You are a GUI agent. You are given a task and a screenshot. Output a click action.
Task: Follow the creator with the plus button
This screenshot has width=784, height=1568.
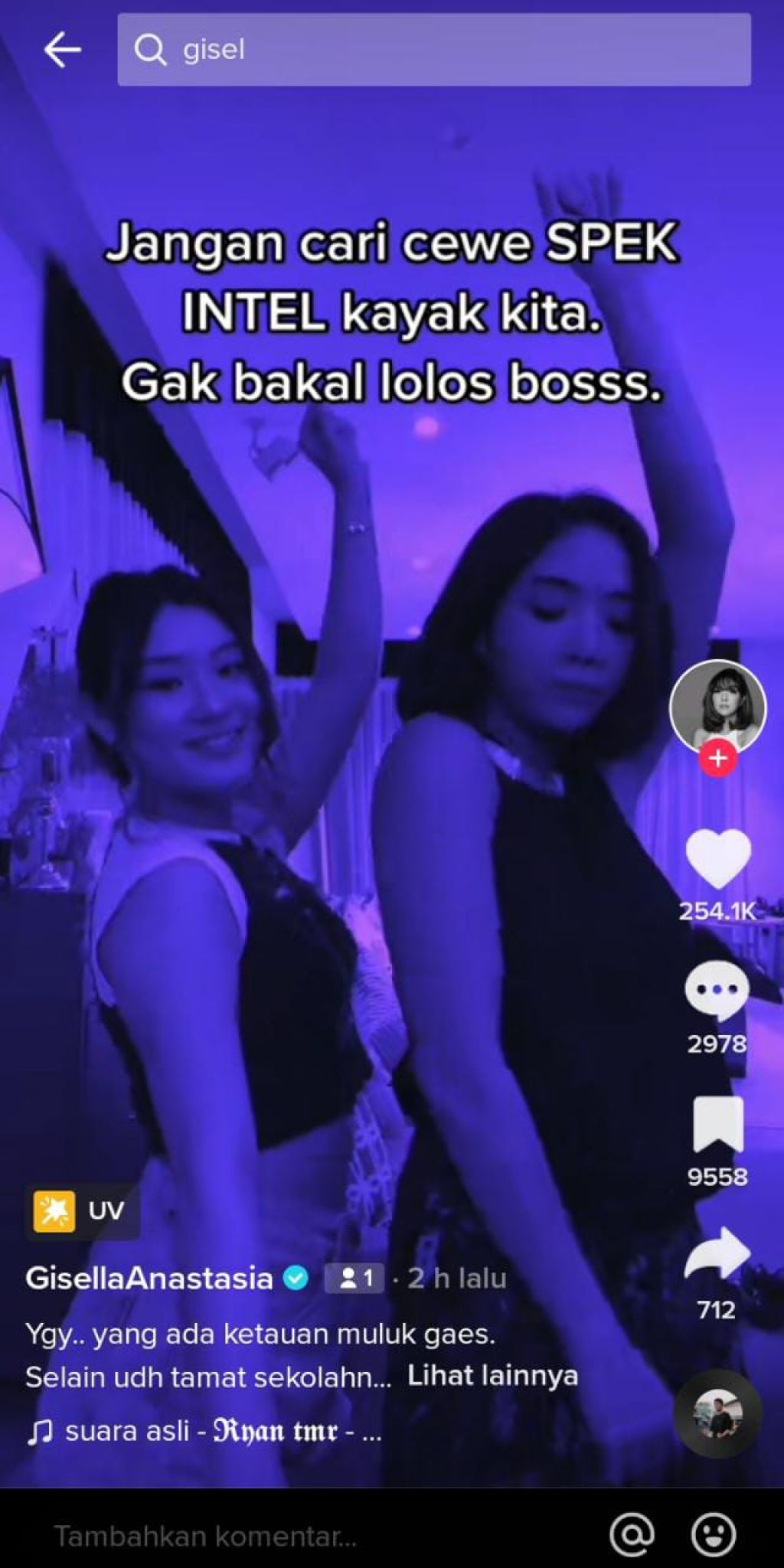(717, 758)
